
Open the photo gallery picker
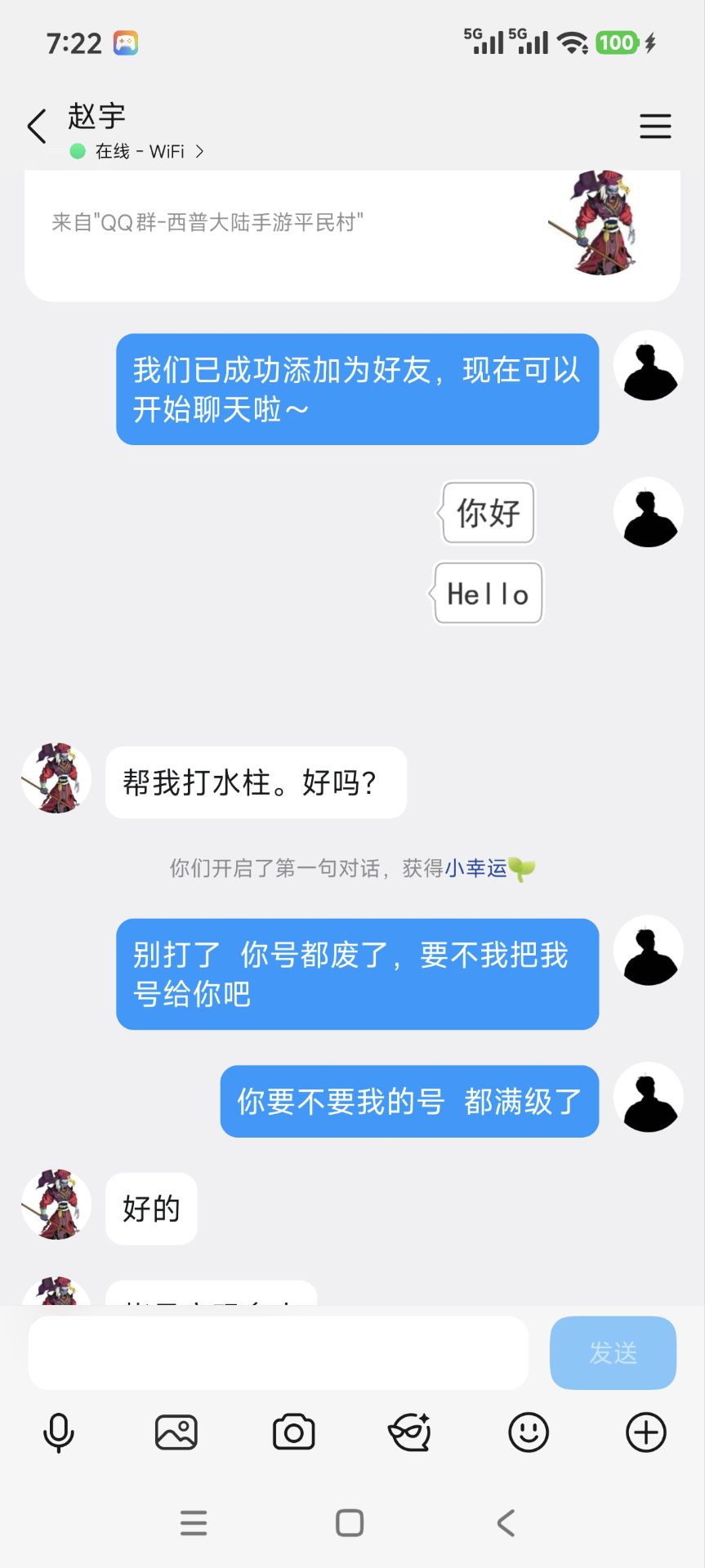[176, 1432]
